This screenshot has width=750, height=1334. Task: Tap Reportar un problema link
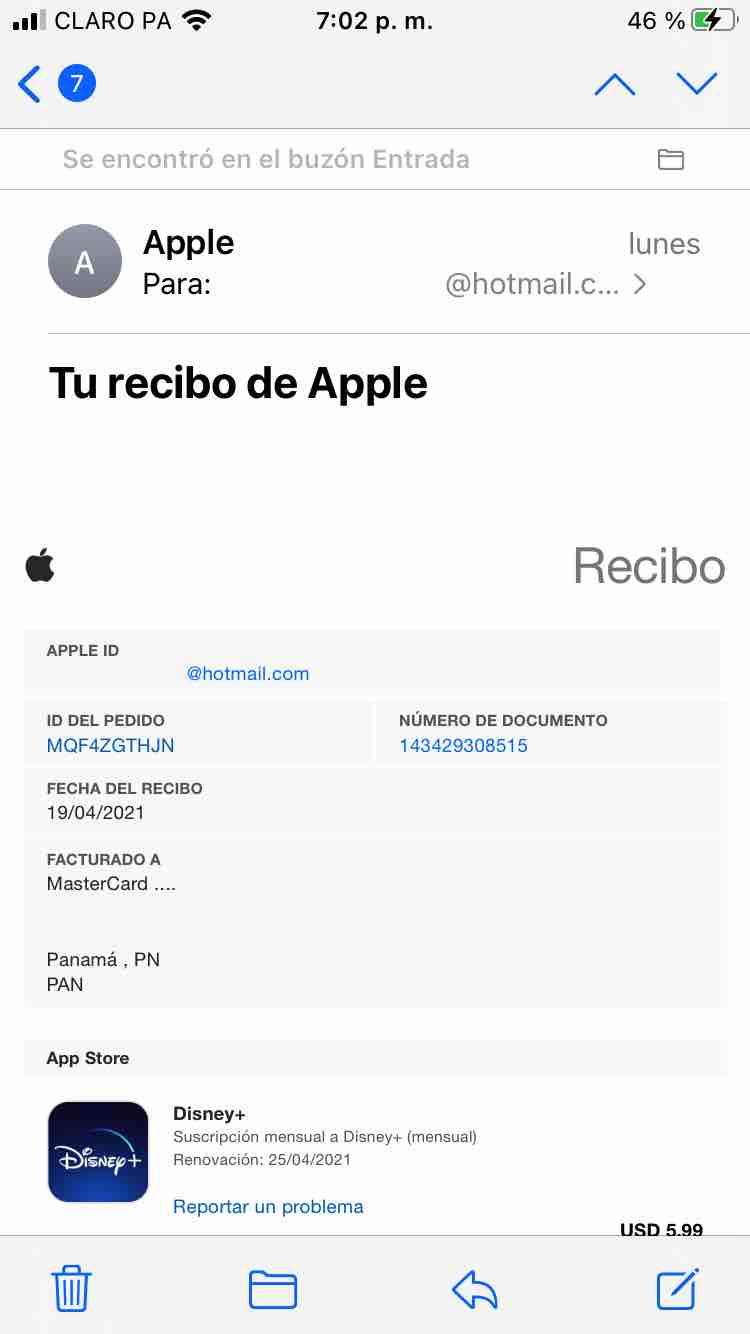[268, 1207]
